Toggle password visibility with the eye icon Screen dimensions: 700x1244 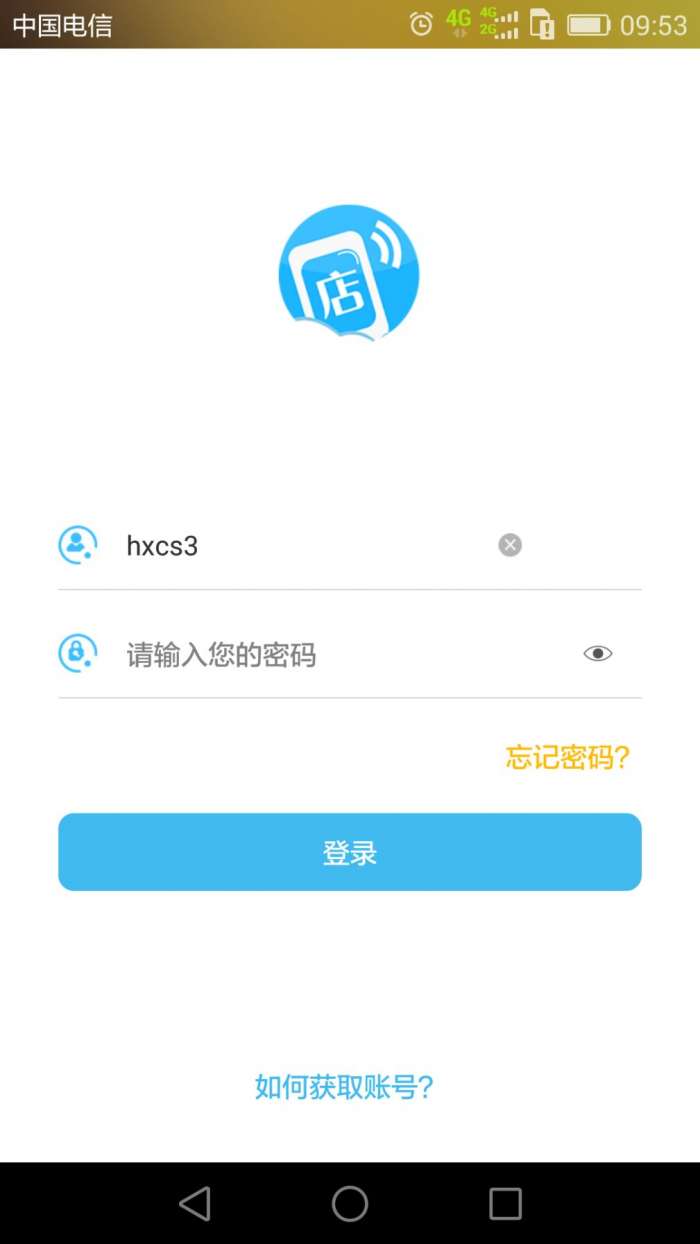[598, 654]
